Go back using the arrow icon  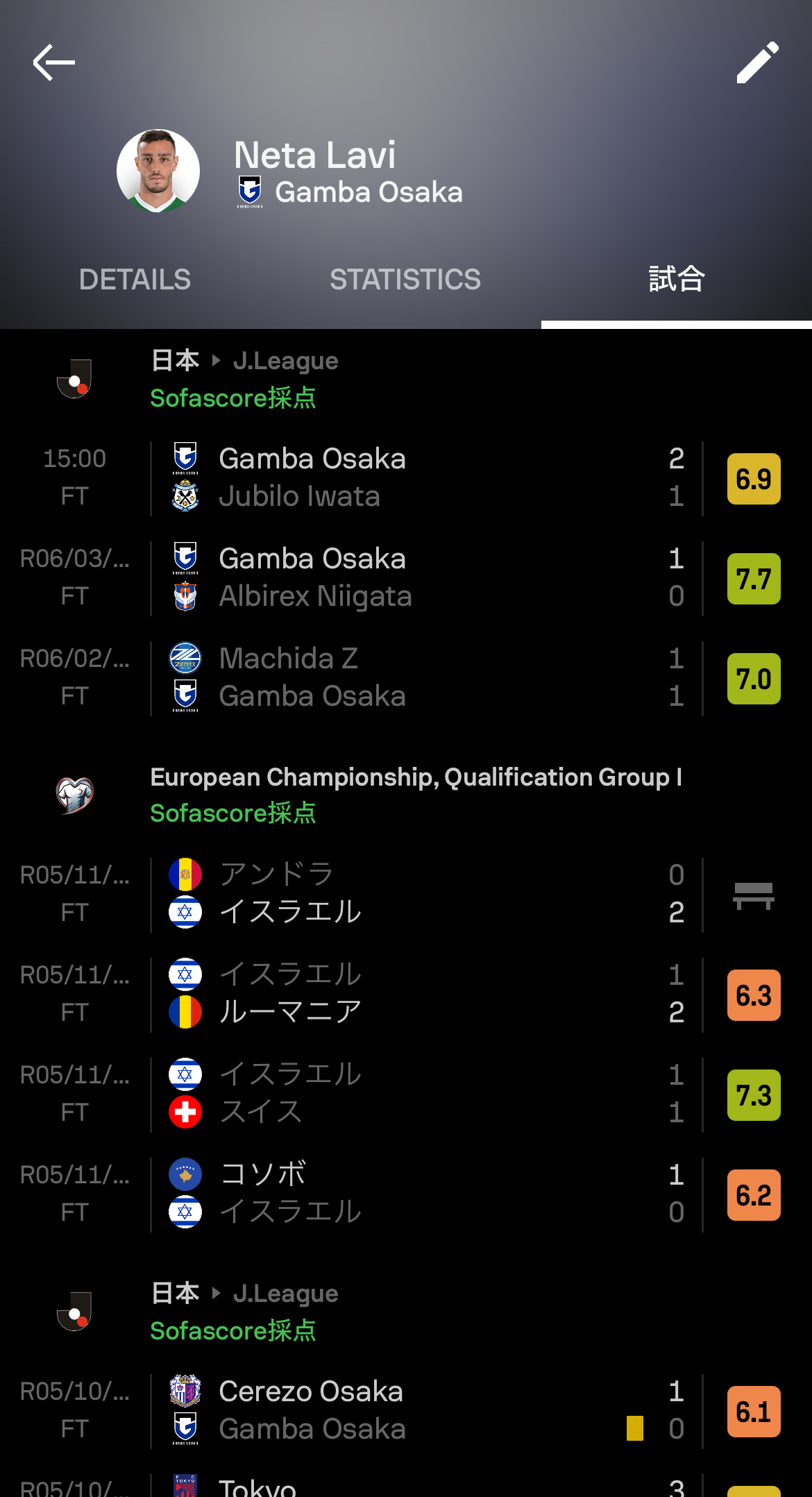(54, 62)
